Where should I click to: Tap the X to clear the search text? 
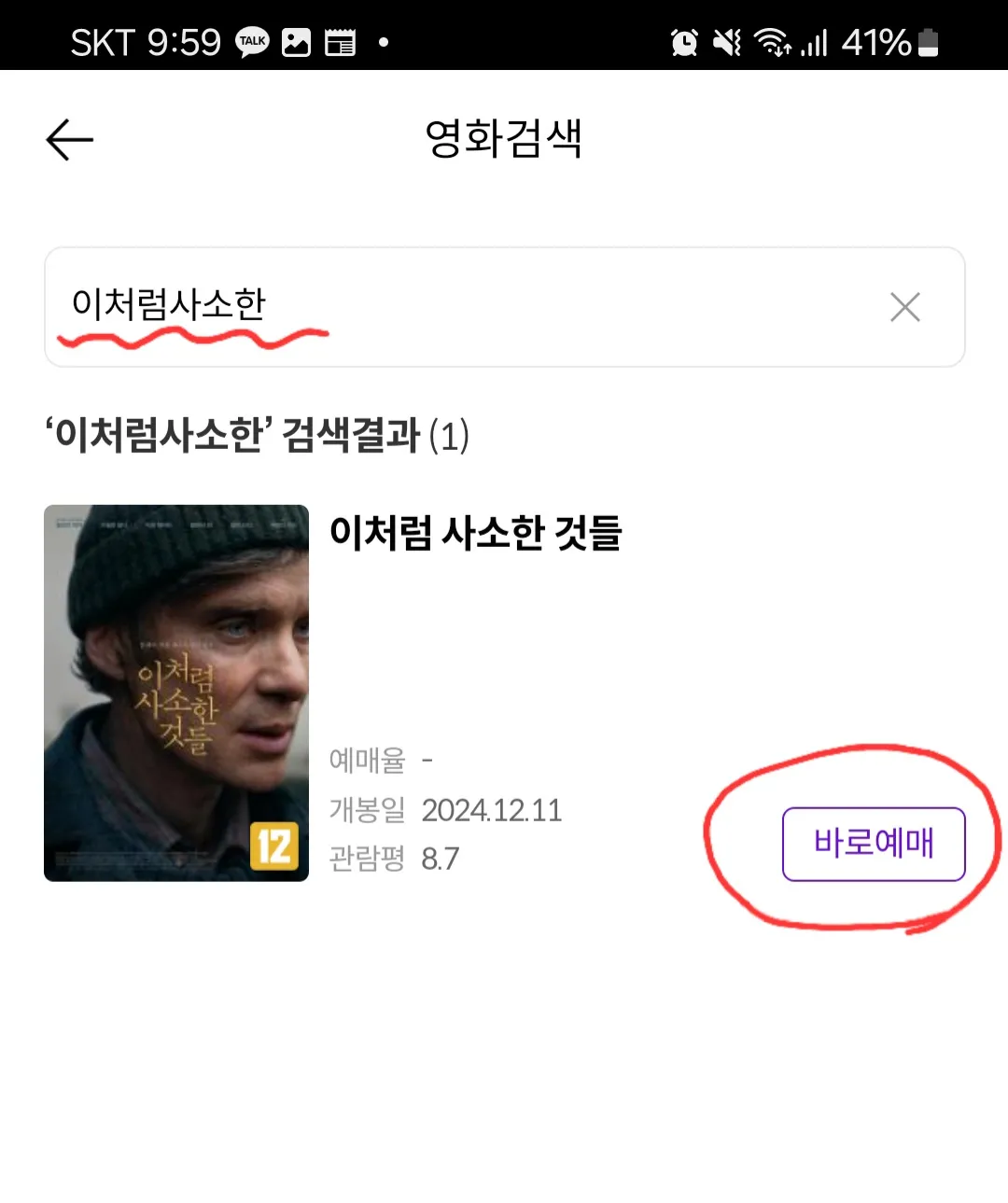pyautogui.click(x=903, y=307)
